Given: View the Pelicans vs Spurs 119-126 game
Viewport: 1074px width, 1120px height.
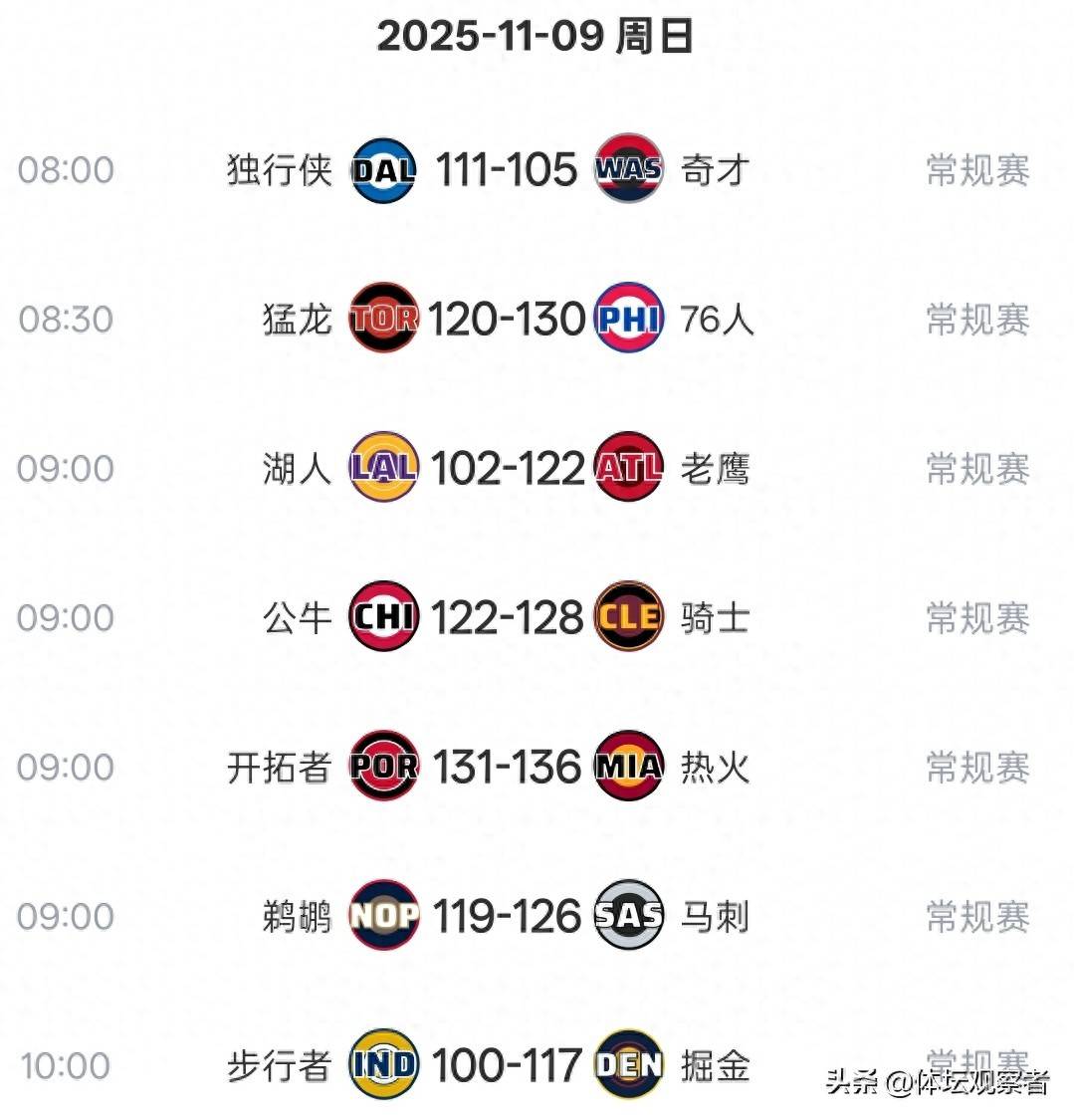Looking at the screenshot, I should [x=507, y=917].
